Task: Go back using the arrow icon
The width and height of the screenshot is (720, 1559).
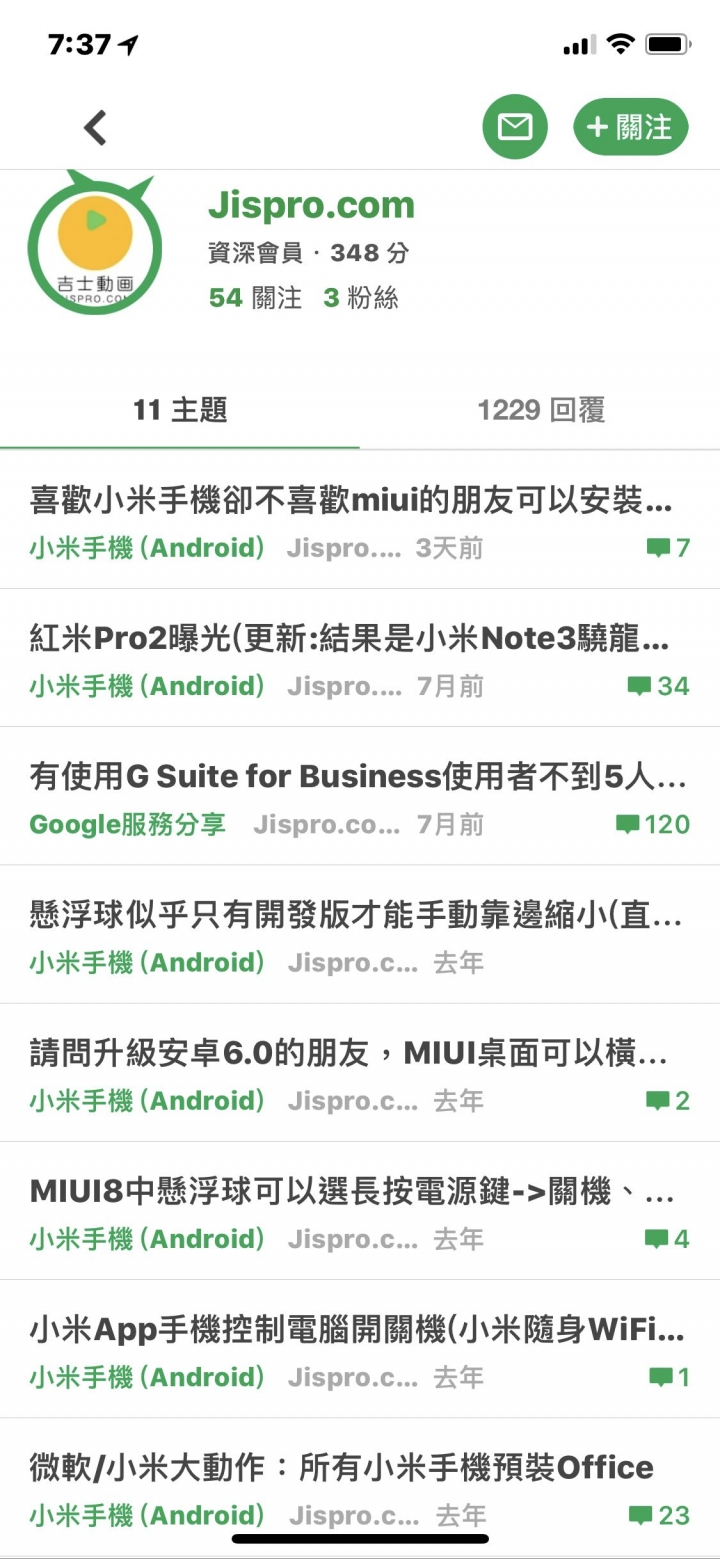Action: point(95,128)
